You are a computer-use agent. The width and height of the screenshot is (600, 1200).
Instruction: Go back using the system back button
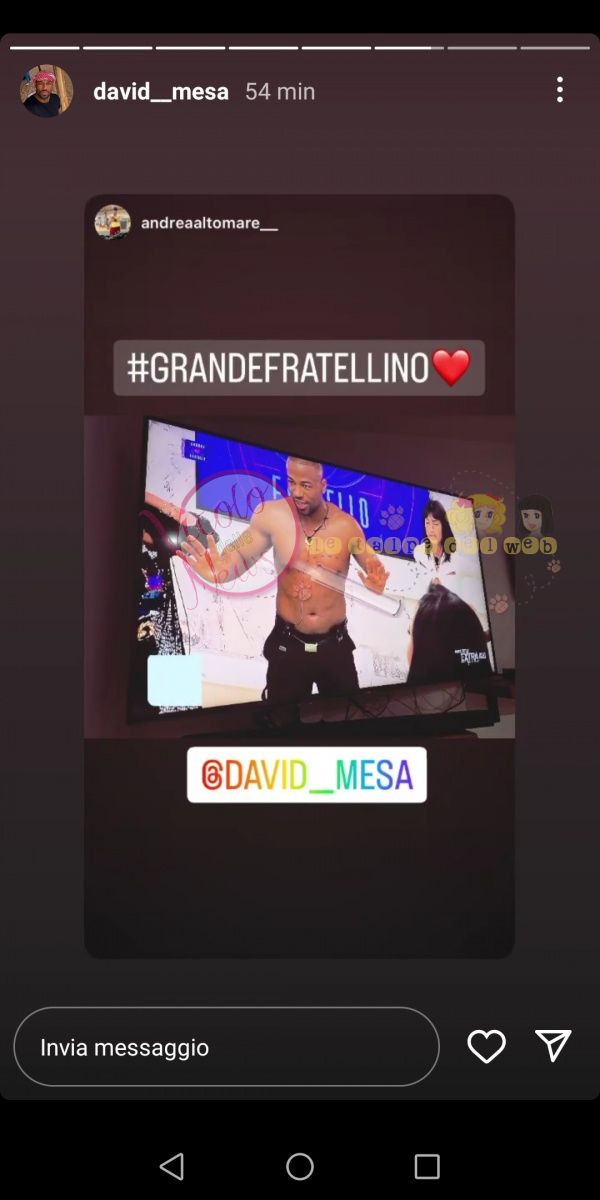point(172,1166)
